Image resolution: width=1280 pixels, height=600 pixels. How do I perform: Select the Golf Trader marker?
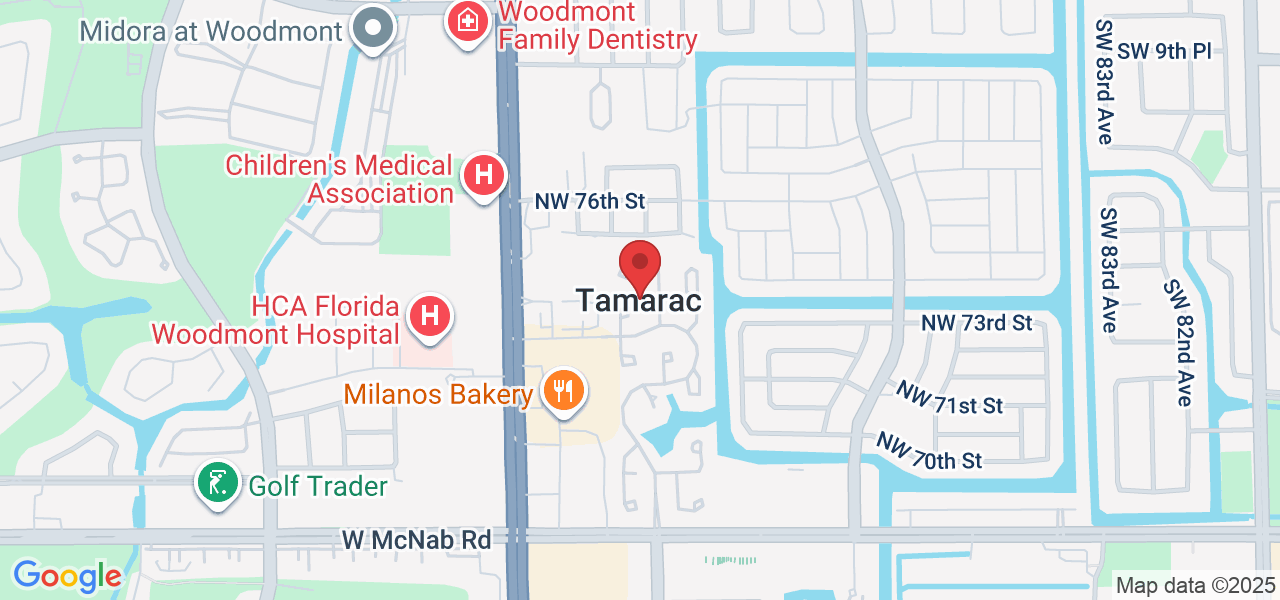[x=218, y=484]
